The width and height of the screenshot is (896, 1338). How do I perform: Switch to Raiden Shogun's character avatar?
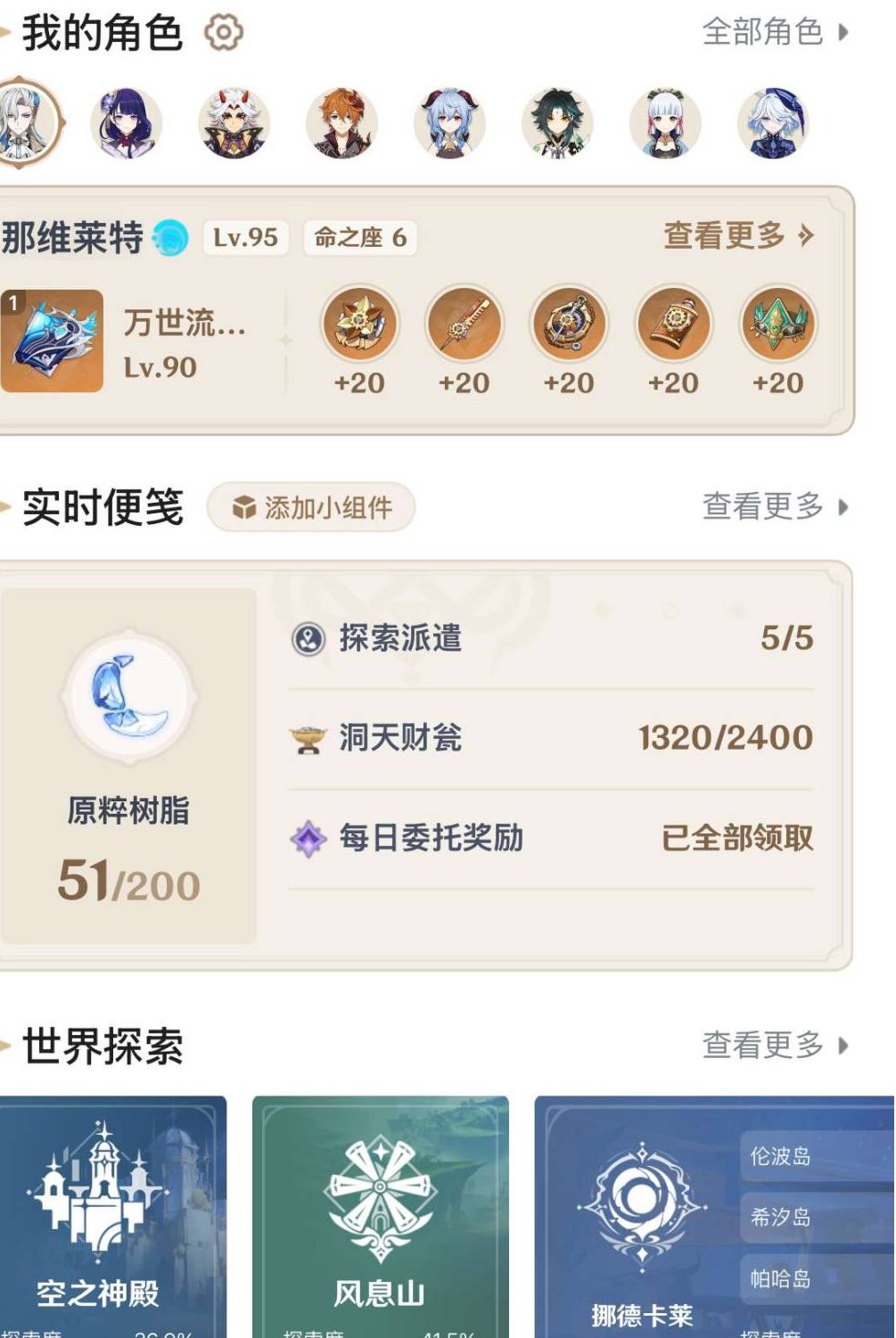pos(126,125)
